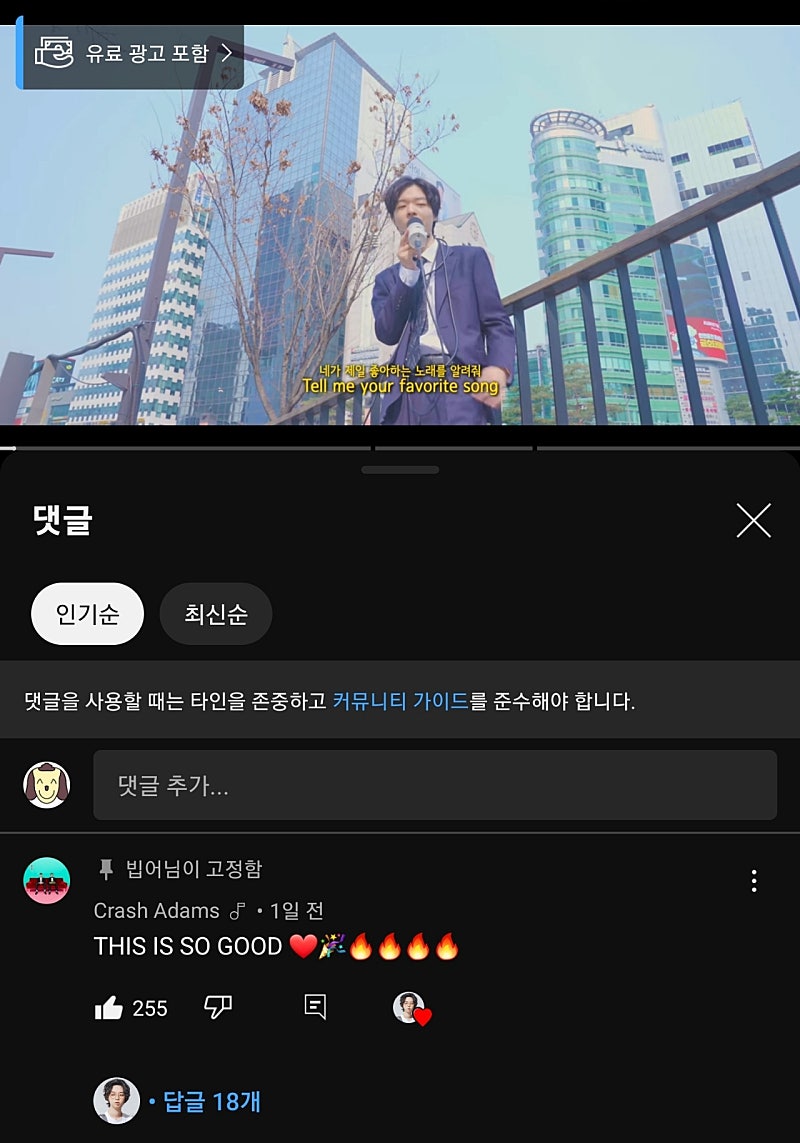
Task: Open more options for Crash Adams comment
Action: coord(753,880)
